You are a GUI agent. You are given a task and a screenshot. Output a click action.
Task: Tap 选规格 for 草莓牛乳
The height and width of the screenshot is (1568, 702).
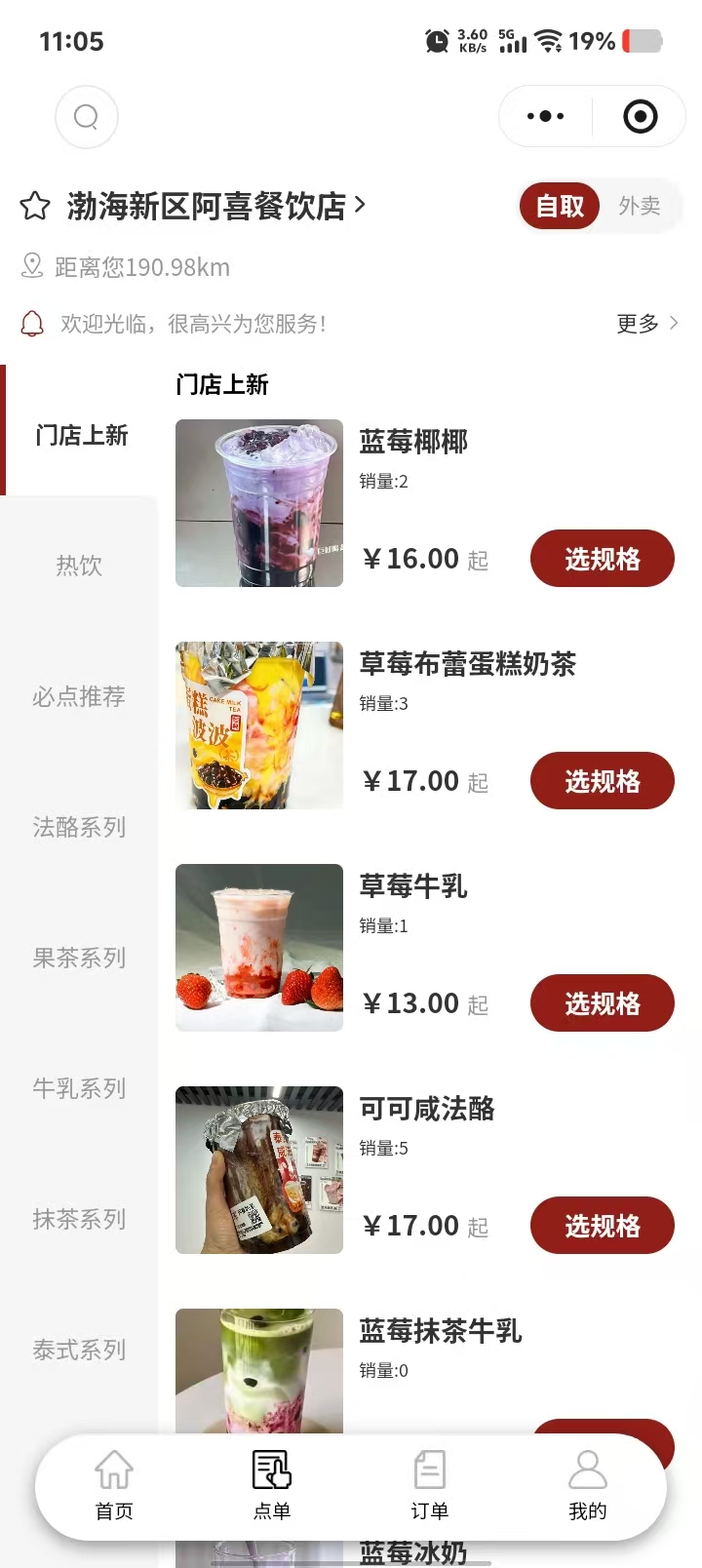pyautogui.click(x=602, y=1003)
